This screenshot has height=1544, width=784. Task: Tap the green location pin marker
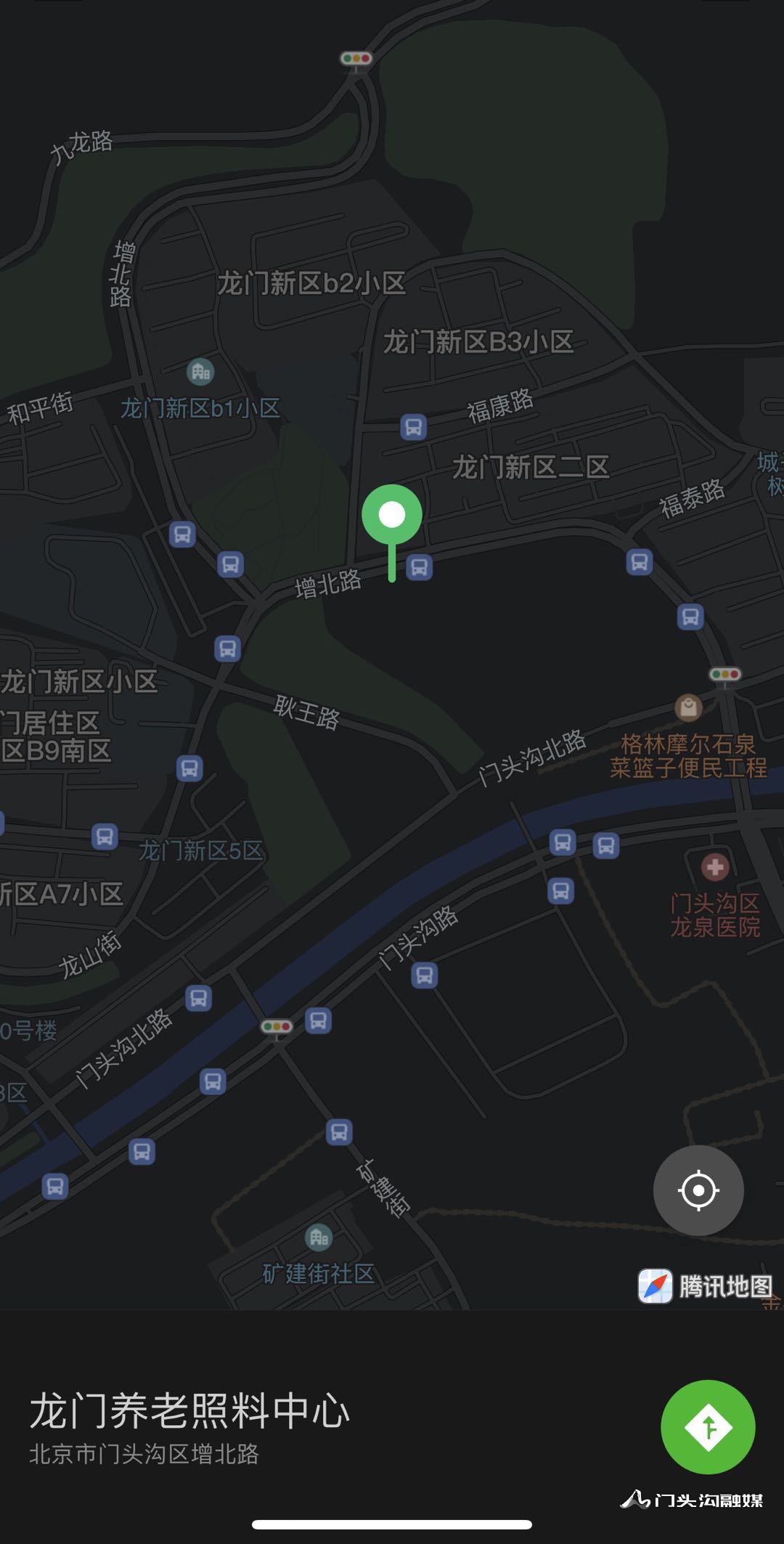click(392, 516)
